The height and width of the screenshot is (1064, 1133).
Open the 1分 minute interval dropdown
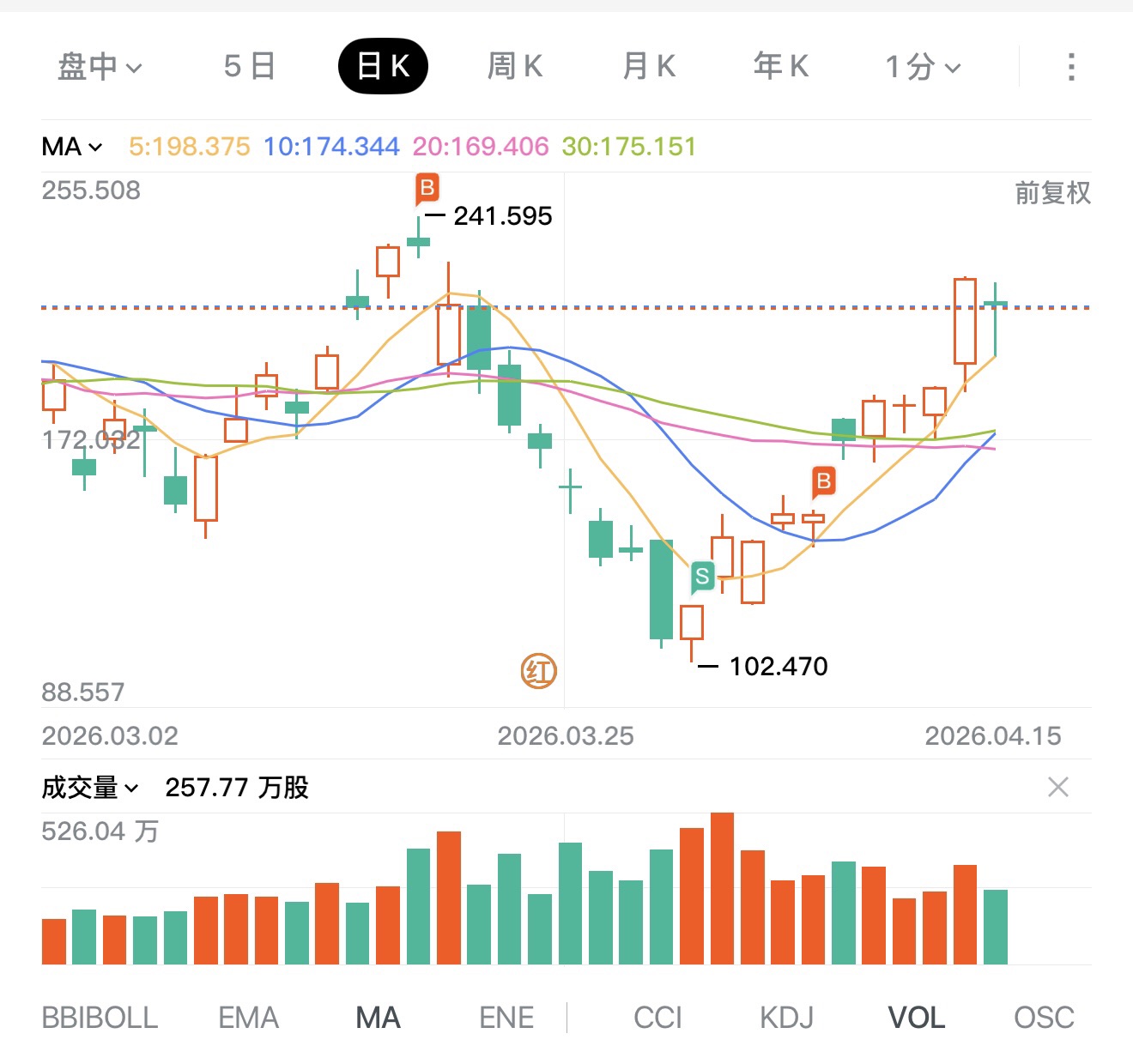(x=923, y=66)
